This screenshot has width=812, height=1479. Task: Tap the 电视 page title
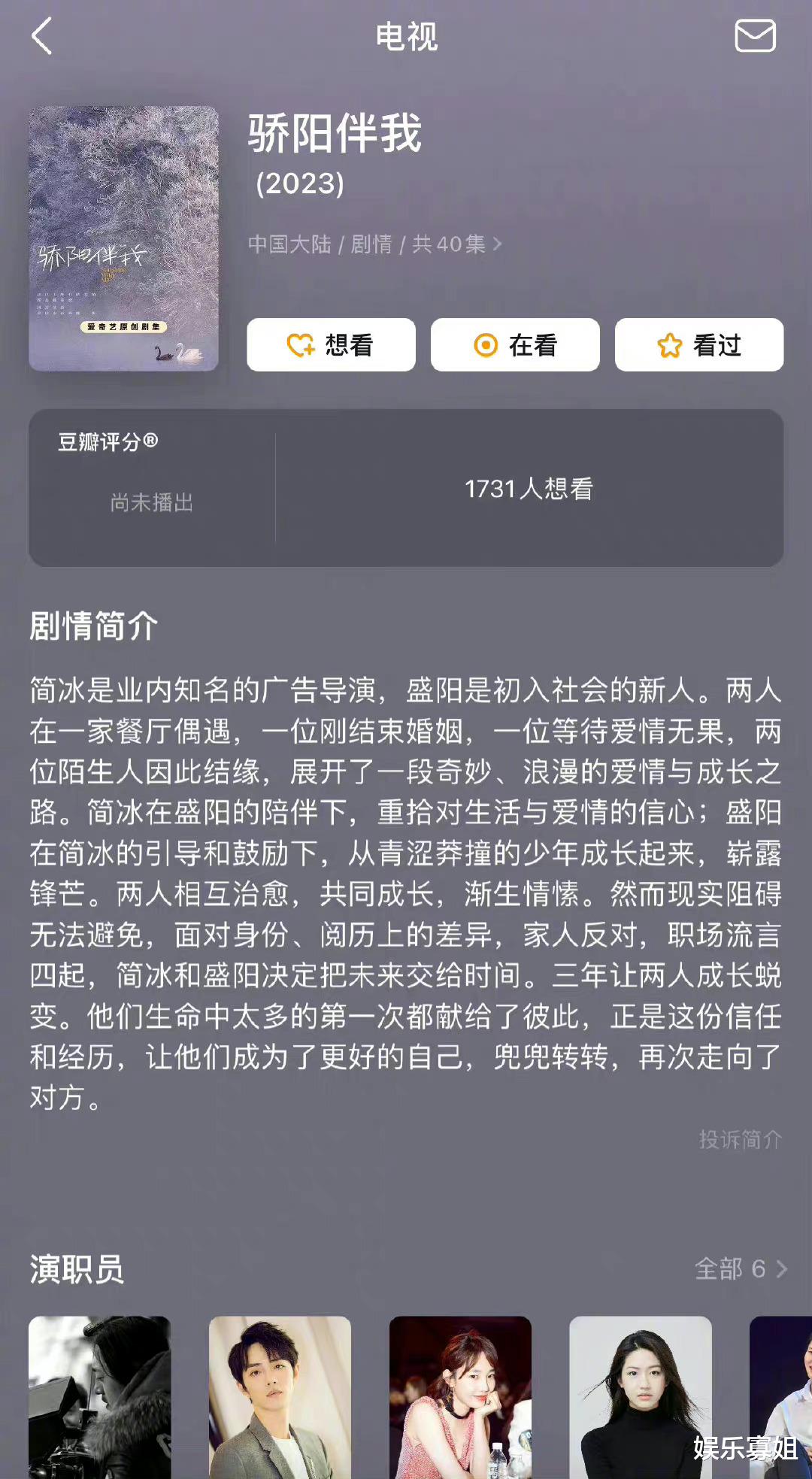(406, 35)
